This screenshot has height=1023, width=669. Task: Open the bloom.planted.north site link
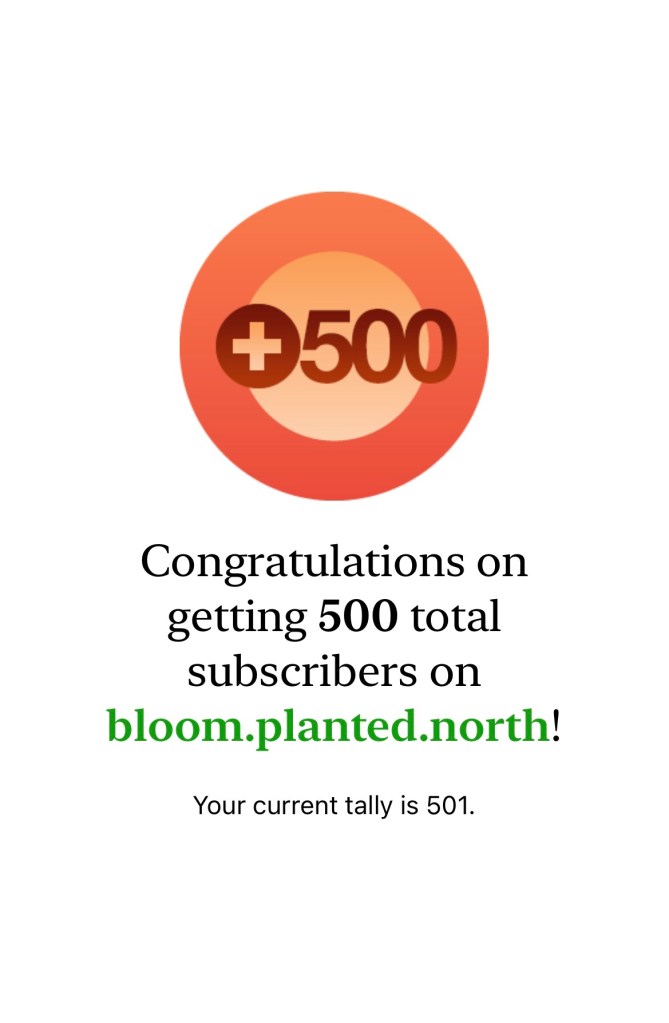(x=328, y=726)
